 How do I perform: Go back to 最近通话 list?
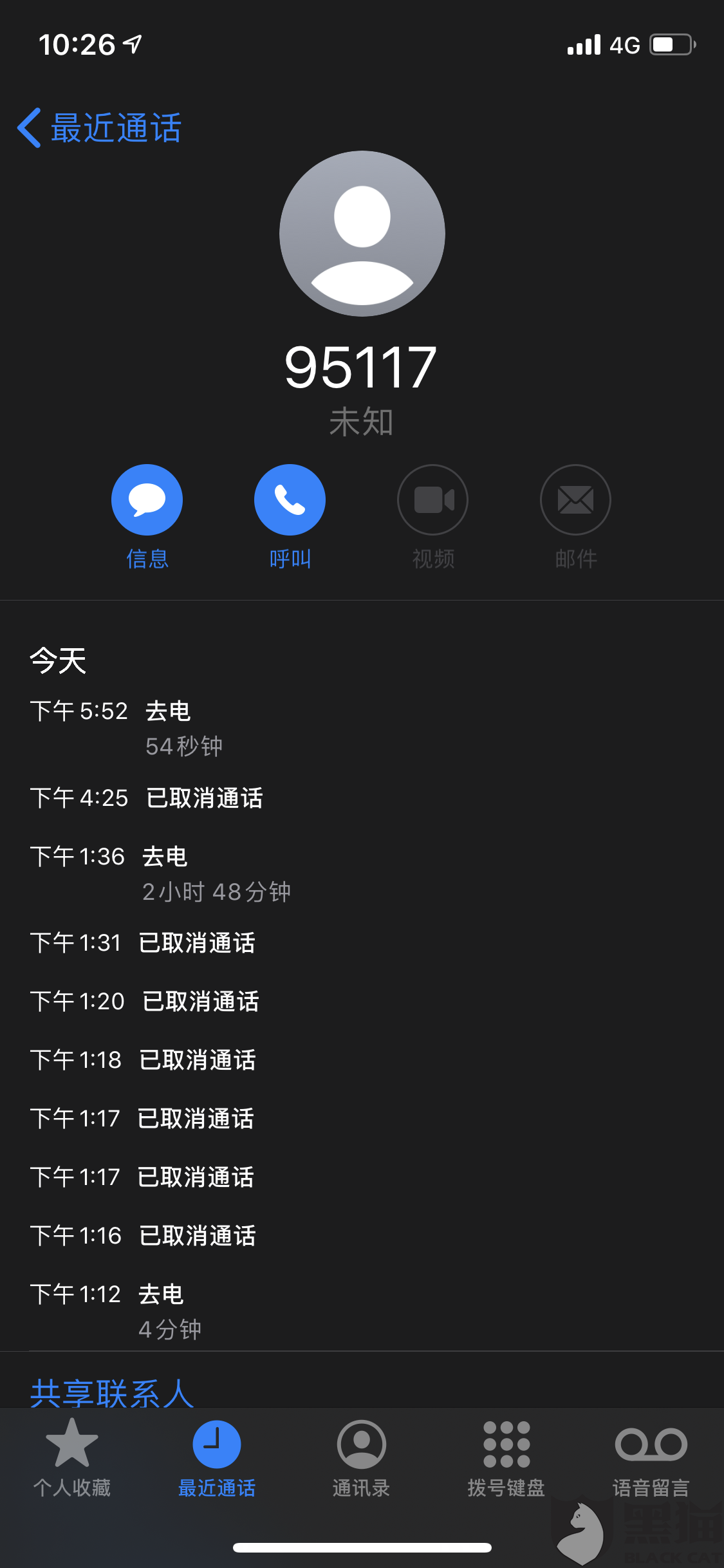100,127
